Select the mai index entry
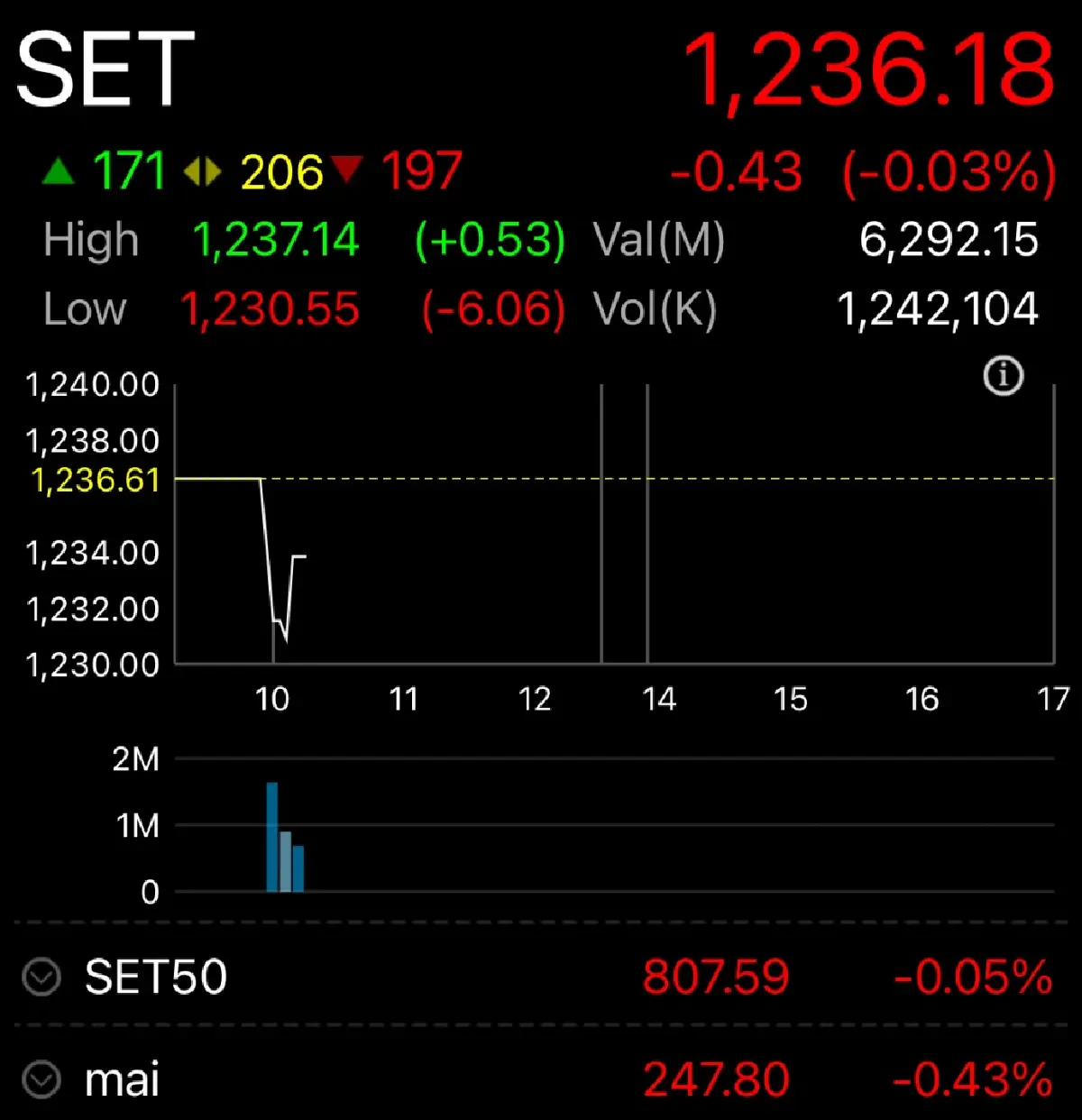This screenshot has height=1120, width=1082. [x=122, y=1079]
